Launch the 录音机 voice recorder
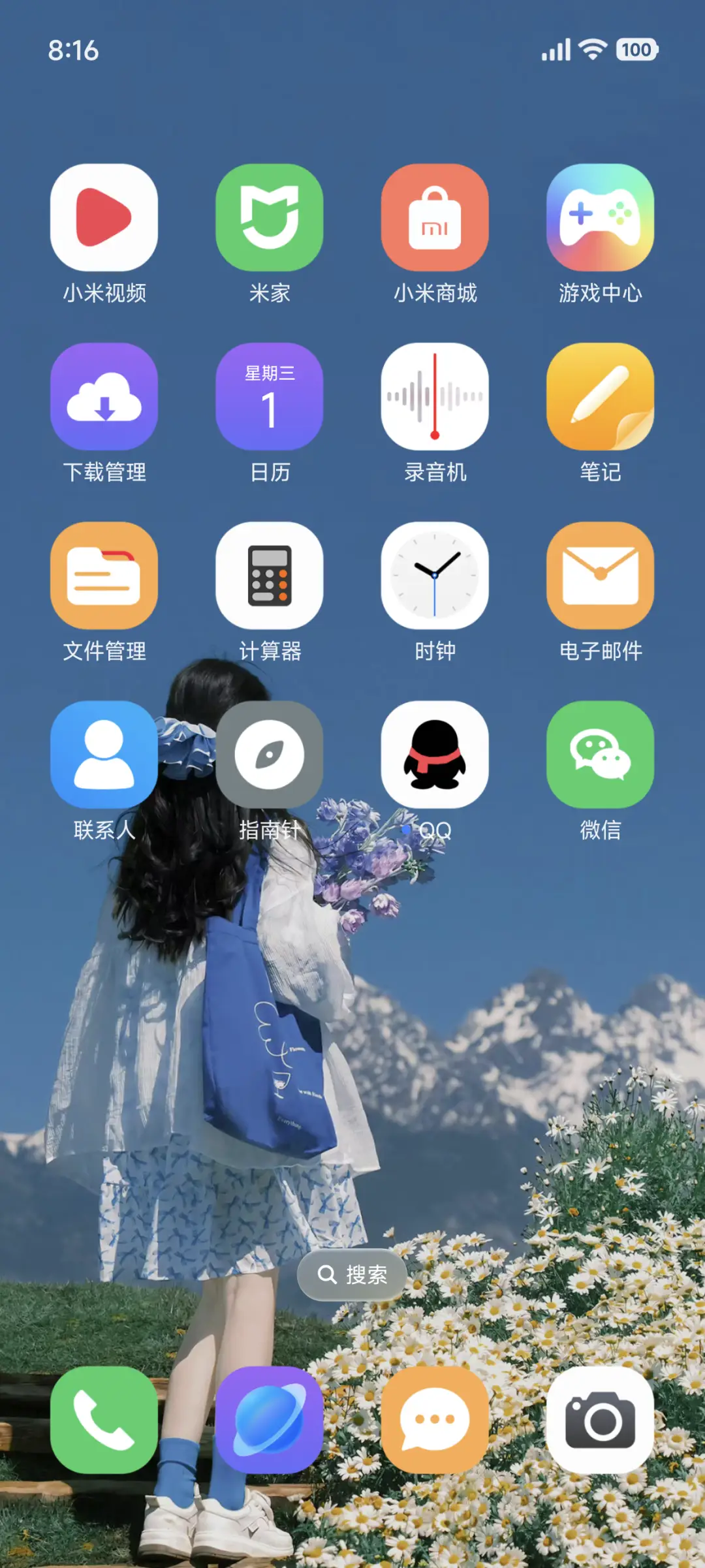The height and width of the screenshot is (1568, 705). (x=435, y=396)
